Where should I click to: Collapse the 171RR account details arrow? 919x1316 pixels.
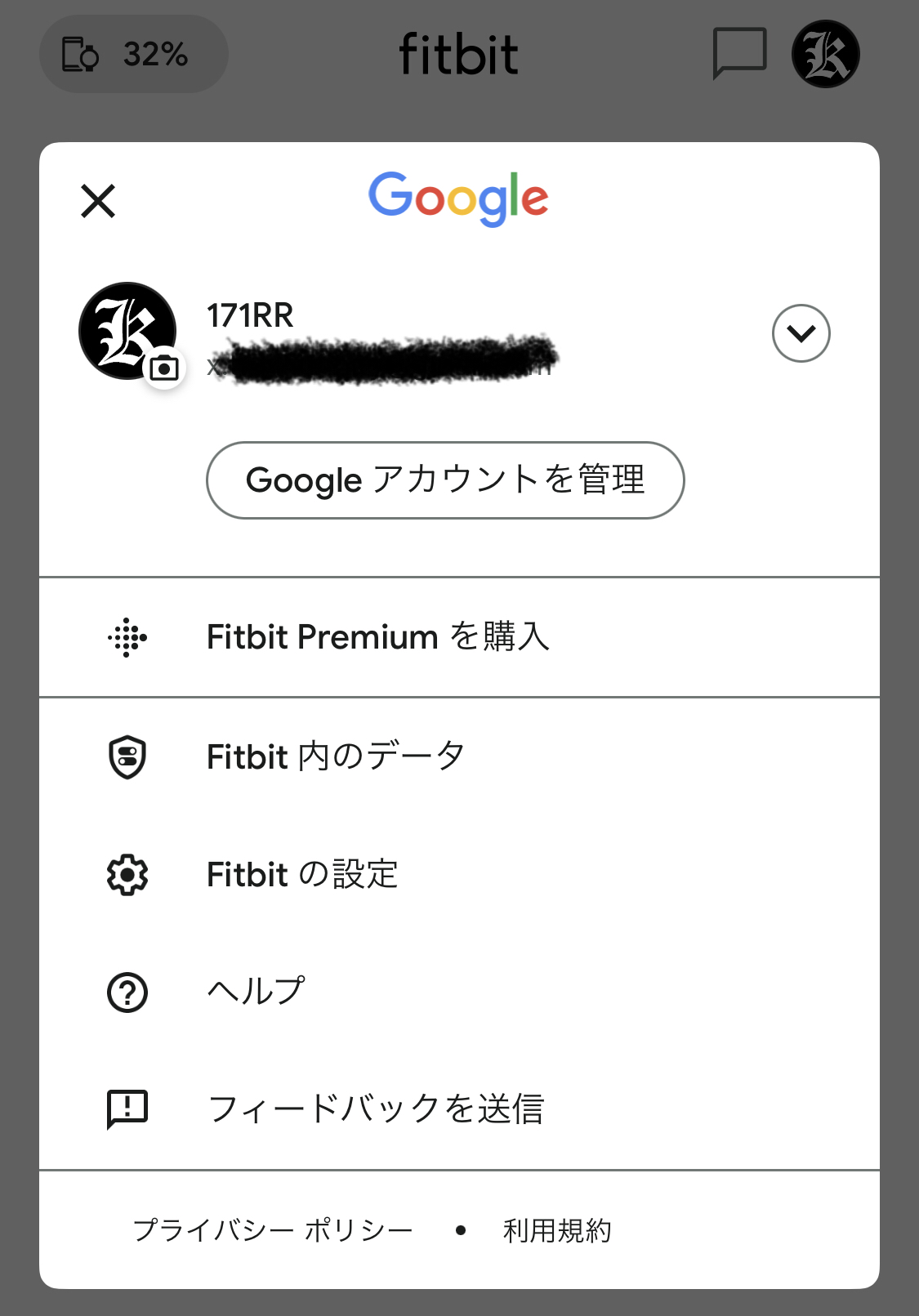pos(801,333)
